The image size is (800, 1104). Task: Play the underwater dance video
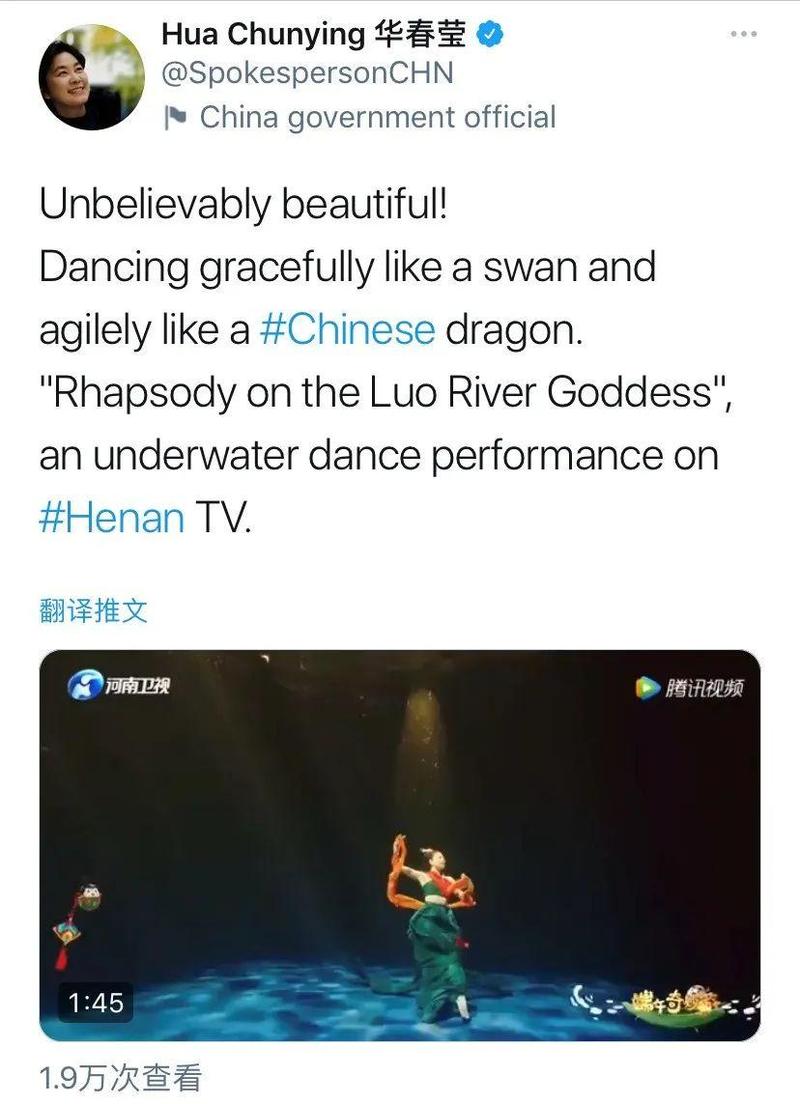click(400, 845)
